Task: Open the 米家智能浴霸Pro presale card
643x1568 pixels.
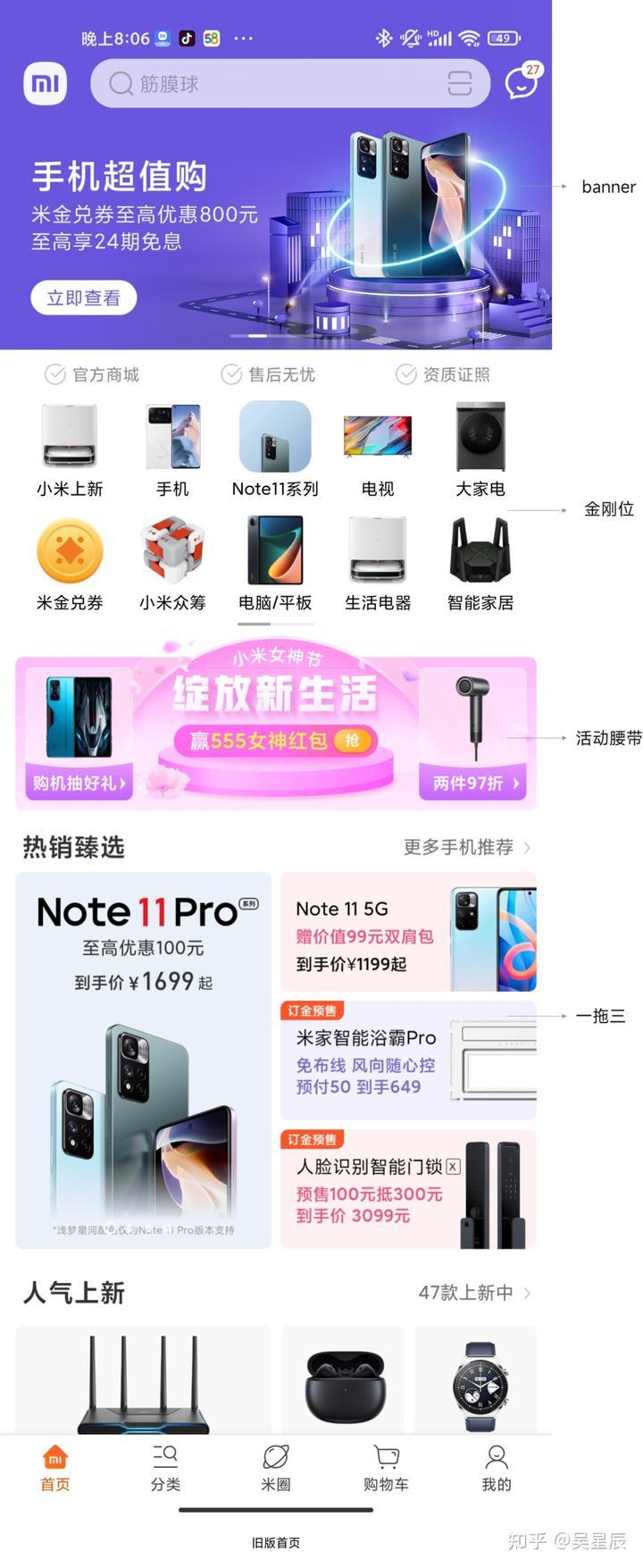Action: point(408,1061)
